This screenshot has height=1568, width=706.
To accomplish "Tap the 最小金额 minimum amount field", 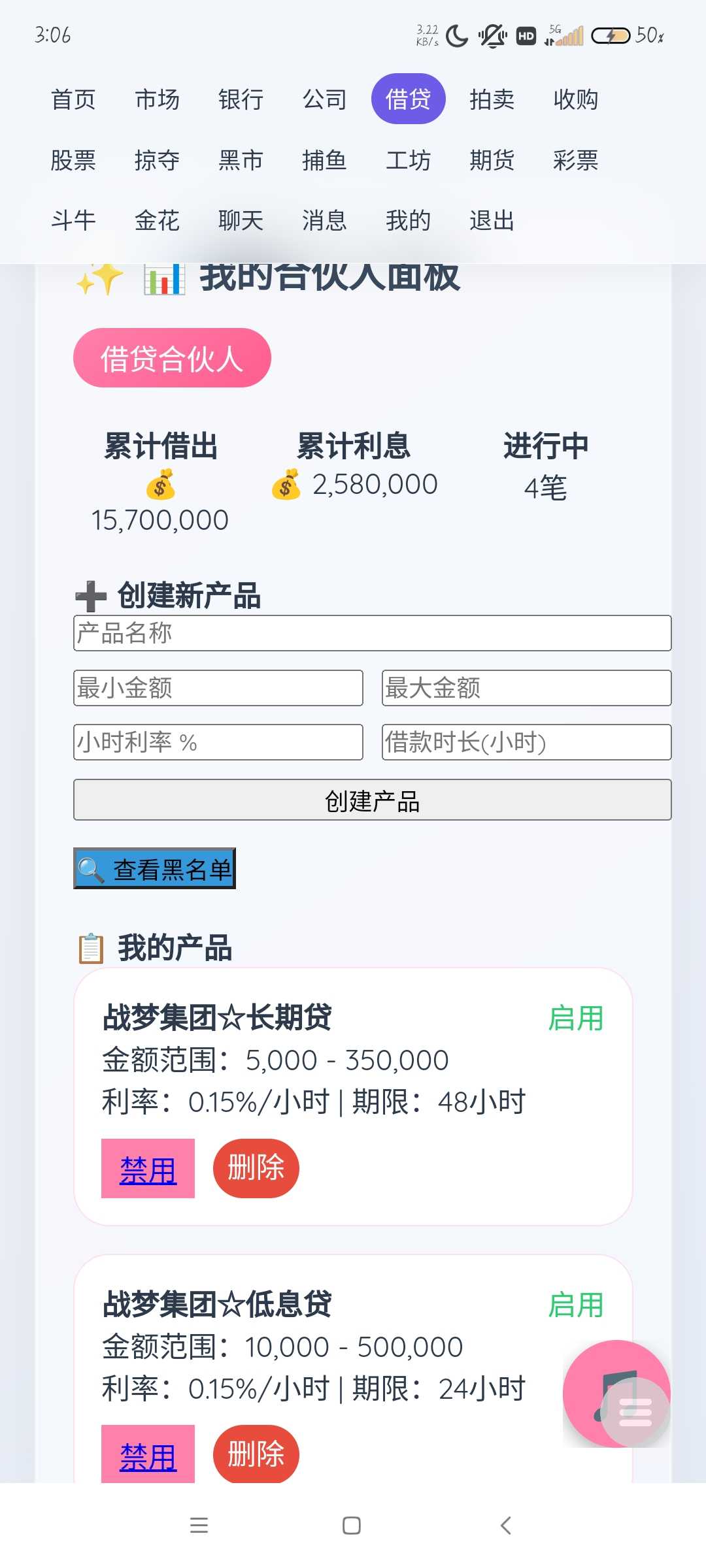I will tap(218, 688).
